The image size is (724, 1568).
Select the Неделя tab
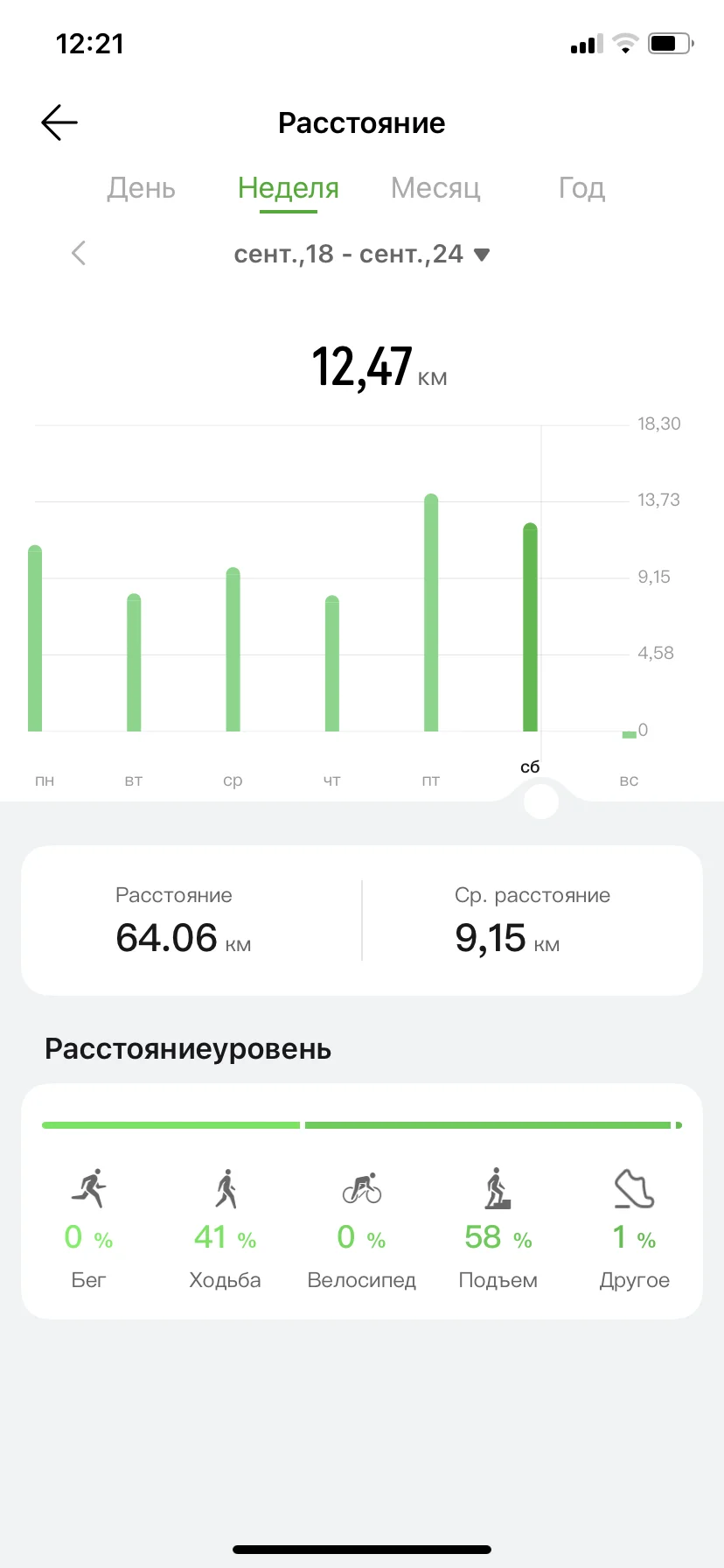(x=289, y=188)
